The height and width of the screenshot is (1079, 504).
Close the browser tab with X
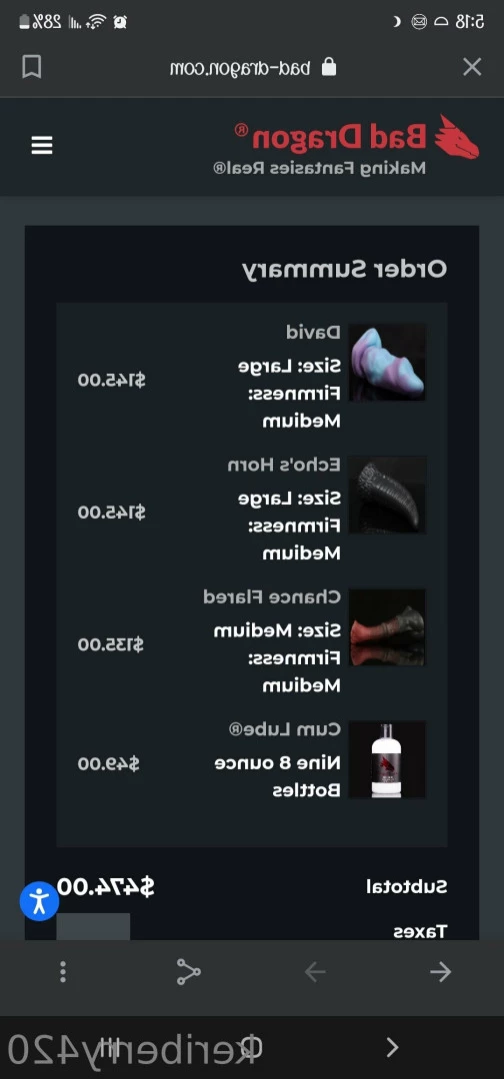click(x=472, y=67)
